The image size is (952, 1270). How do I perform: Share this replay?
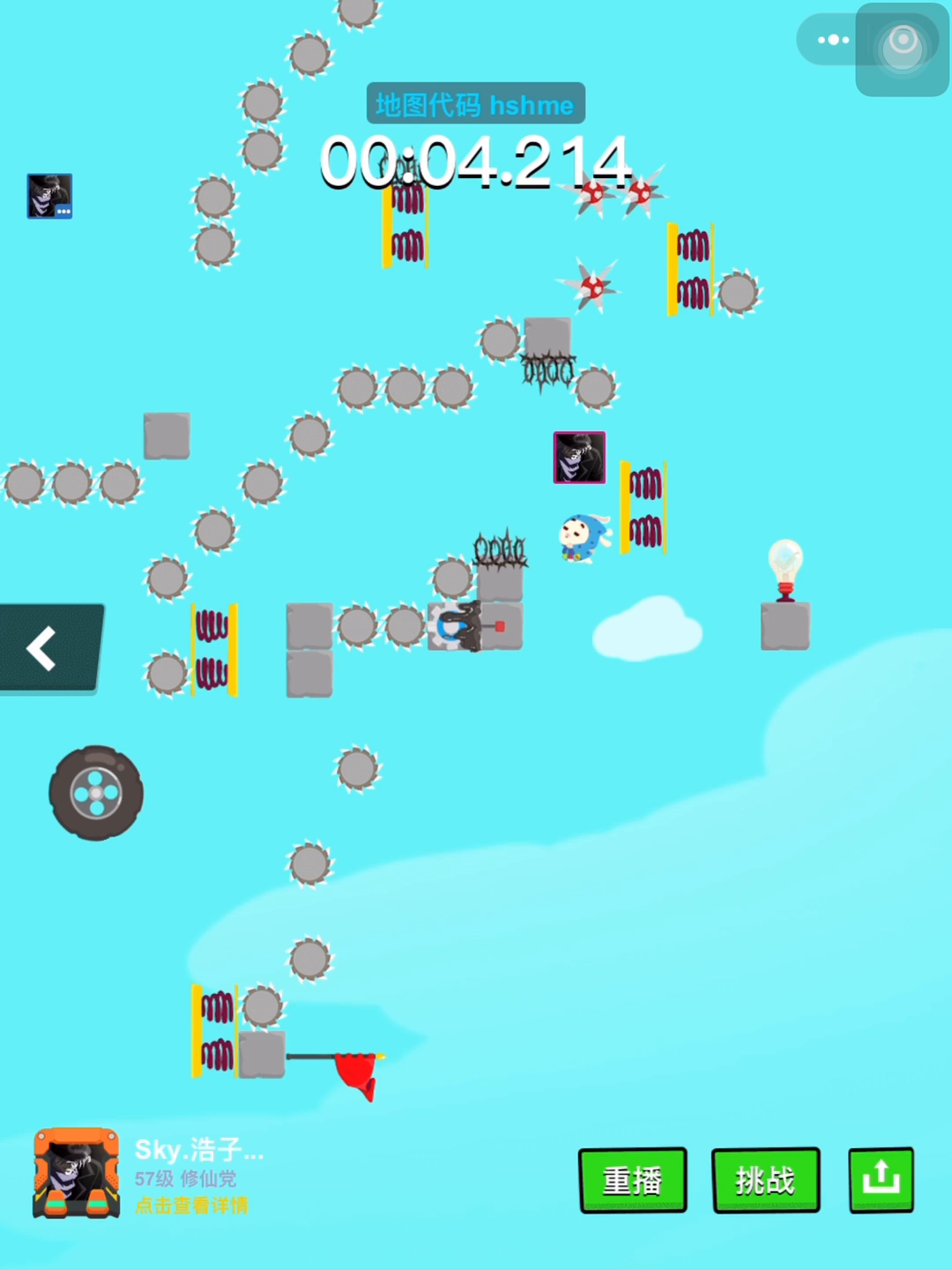[881, 1180]
